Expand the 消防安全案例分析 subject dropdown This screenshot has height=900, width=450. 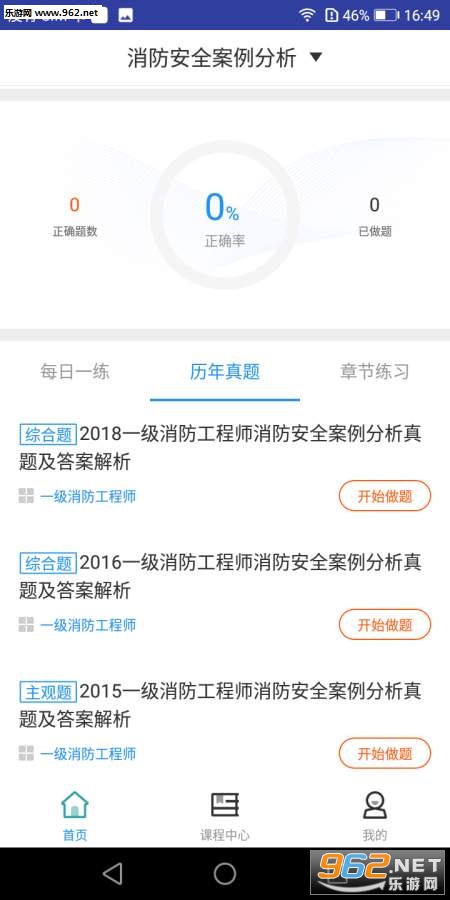(225, 58)
